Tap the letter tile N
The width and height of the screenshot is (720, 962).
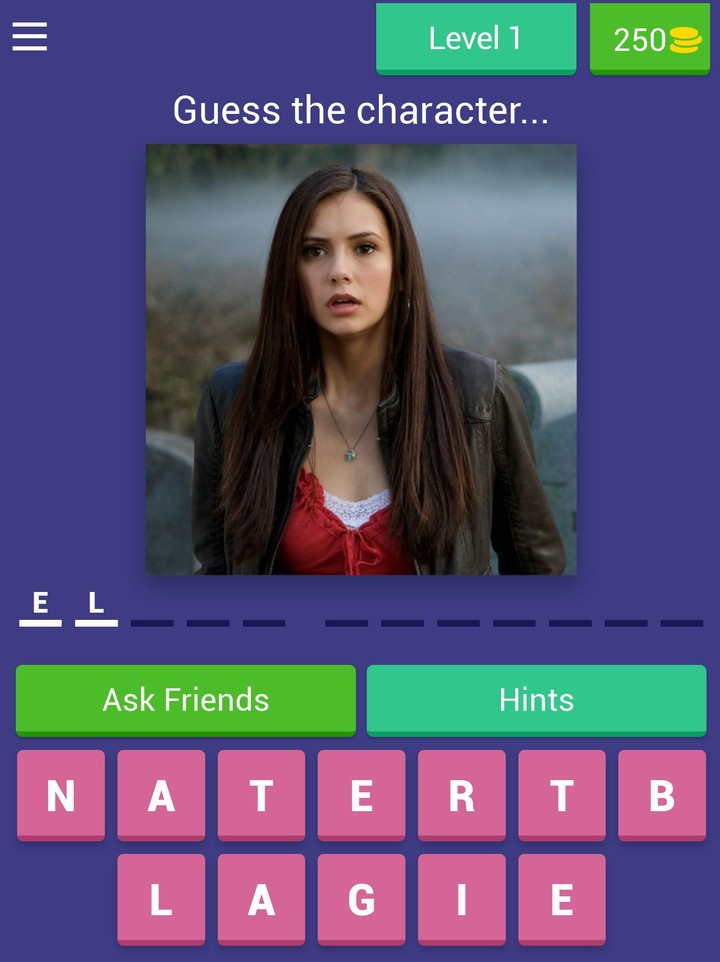point(60,797)
